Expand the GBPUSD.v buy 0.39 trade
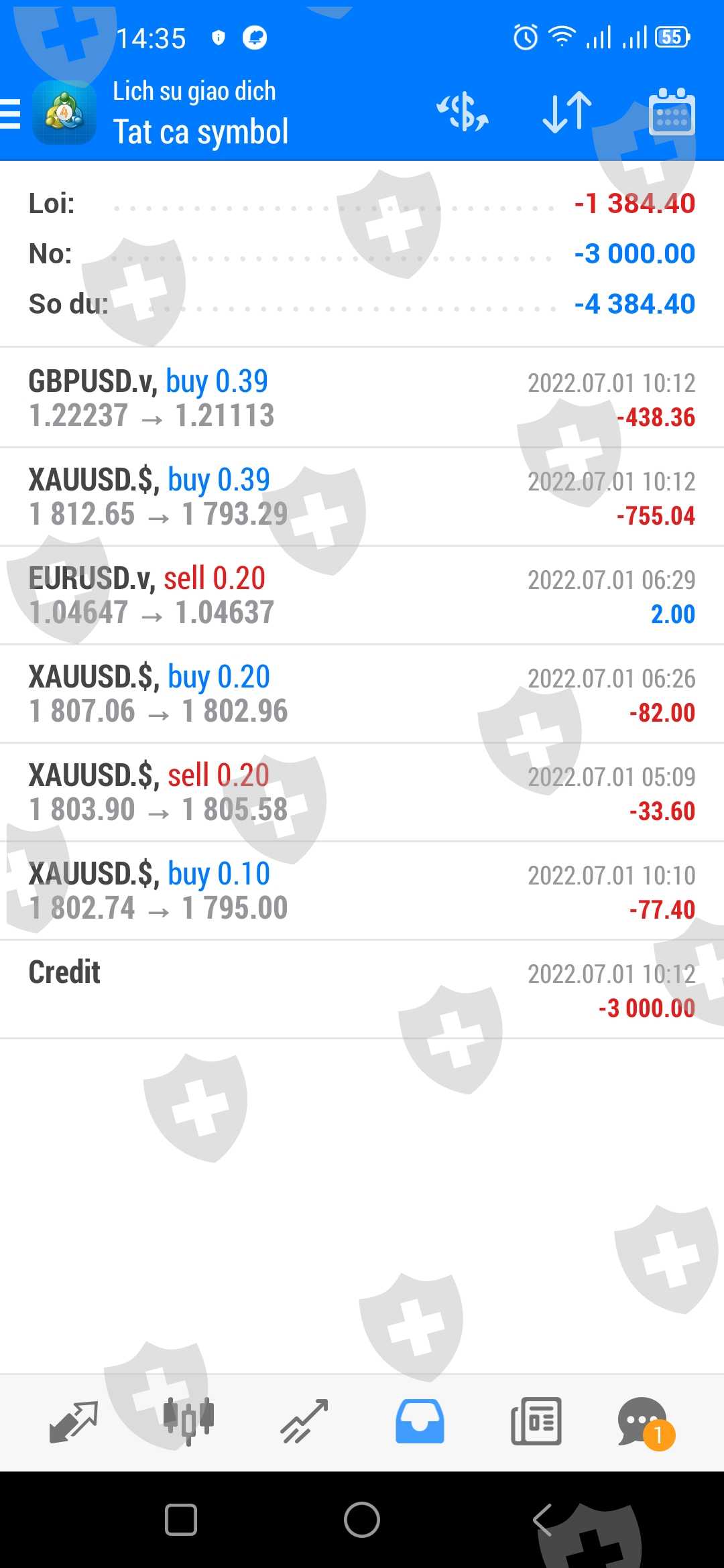The width and height of the screenshot is (724, 1568). [x=362, y=398]
